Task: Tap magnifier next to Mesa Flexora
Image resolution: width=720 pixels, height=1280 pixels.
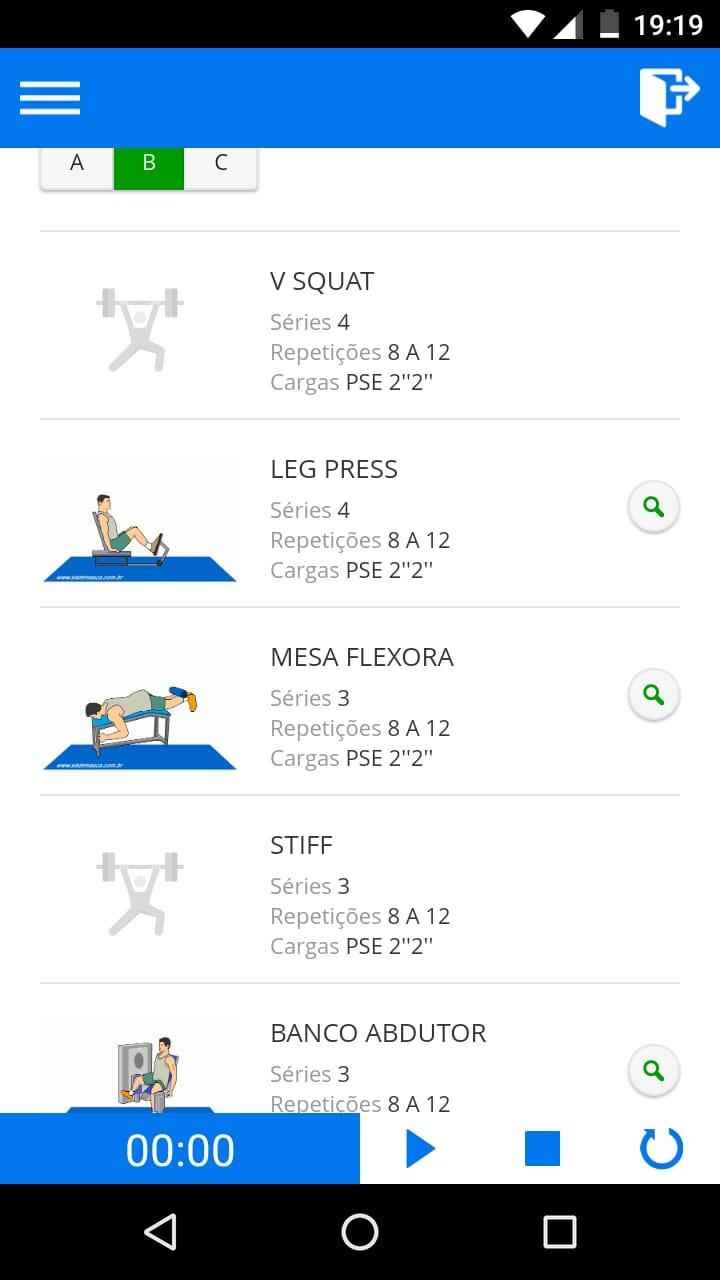Action: (654, 695)
